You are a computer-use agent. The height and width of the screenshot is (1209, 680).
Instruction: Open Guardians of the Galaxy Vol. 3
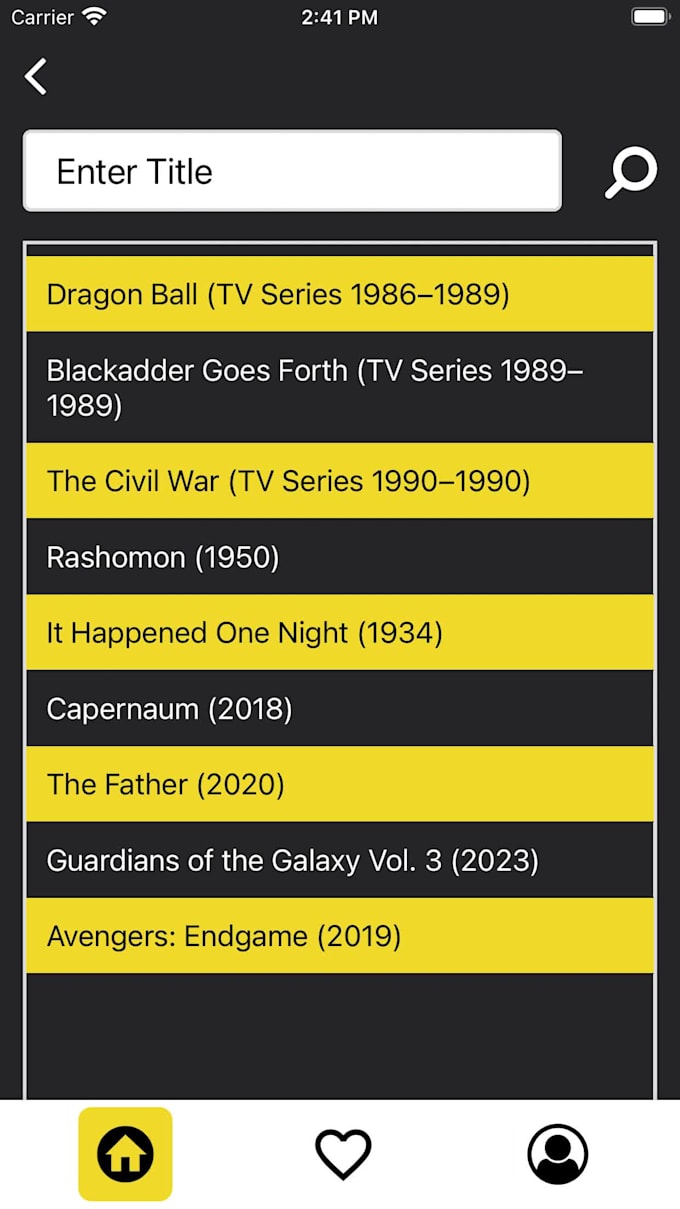340,861
